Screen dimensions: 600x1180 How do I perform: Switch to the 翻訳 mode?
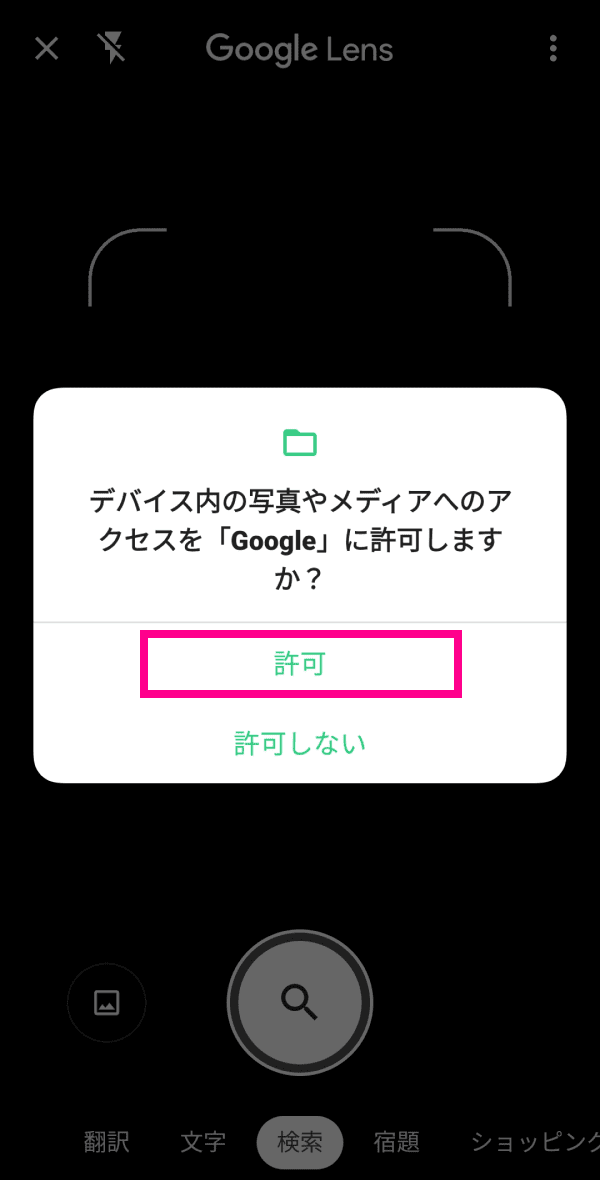coord(106,1142)
